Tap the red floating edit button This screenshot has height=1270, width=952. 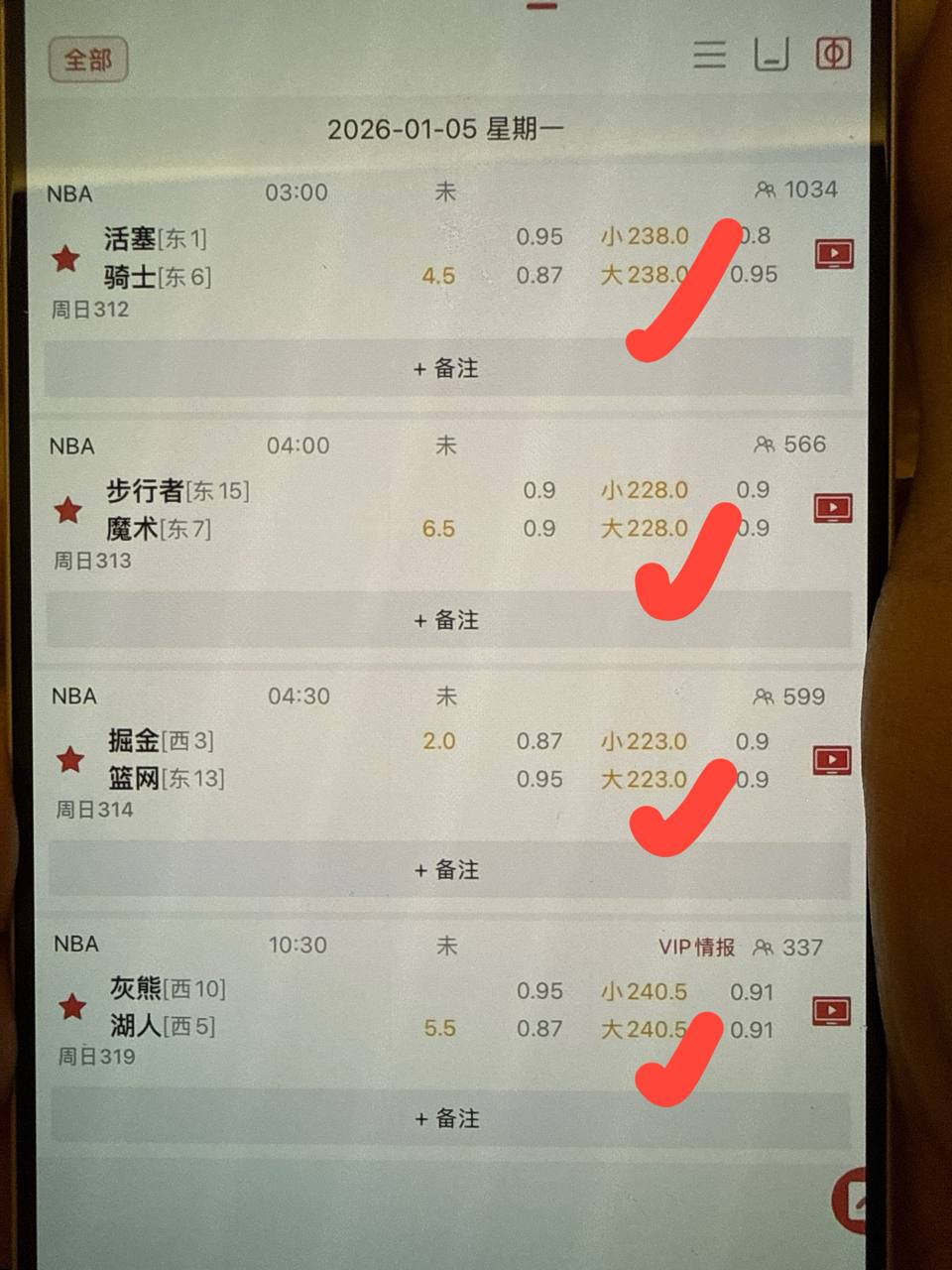pyautogui.click(x=851, y=1201)
